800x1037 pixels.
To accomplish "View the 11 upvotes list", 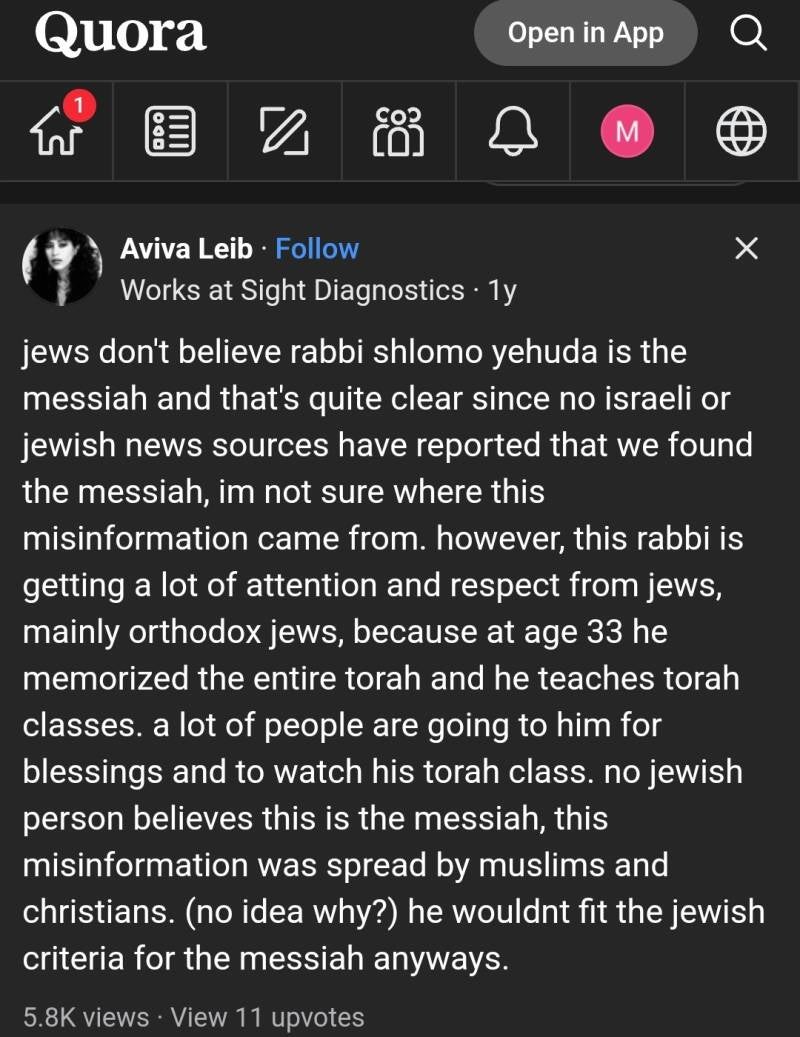I will click(267, 1017).
